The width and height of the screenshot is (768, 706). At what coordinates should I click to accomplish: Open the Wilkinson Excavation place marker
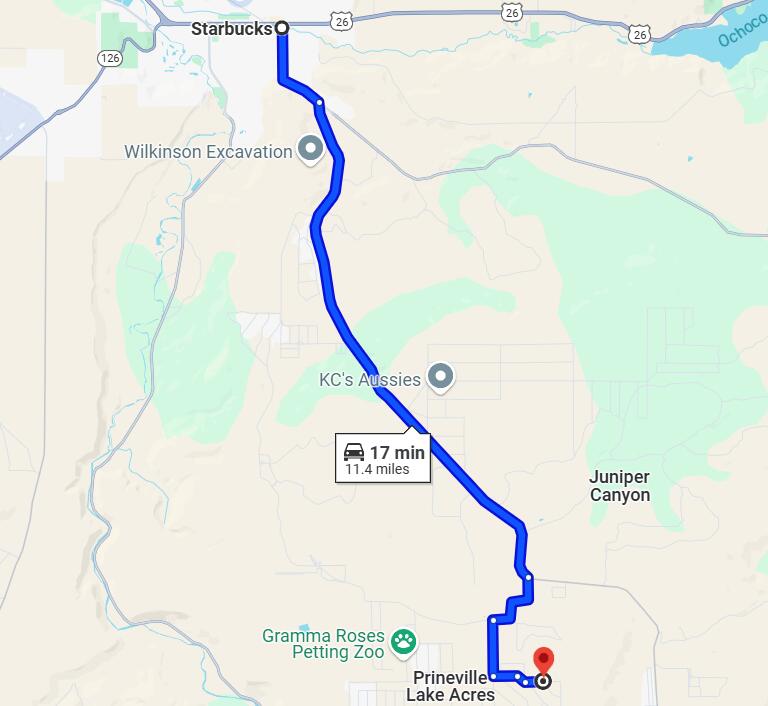[x=311, y=150]
